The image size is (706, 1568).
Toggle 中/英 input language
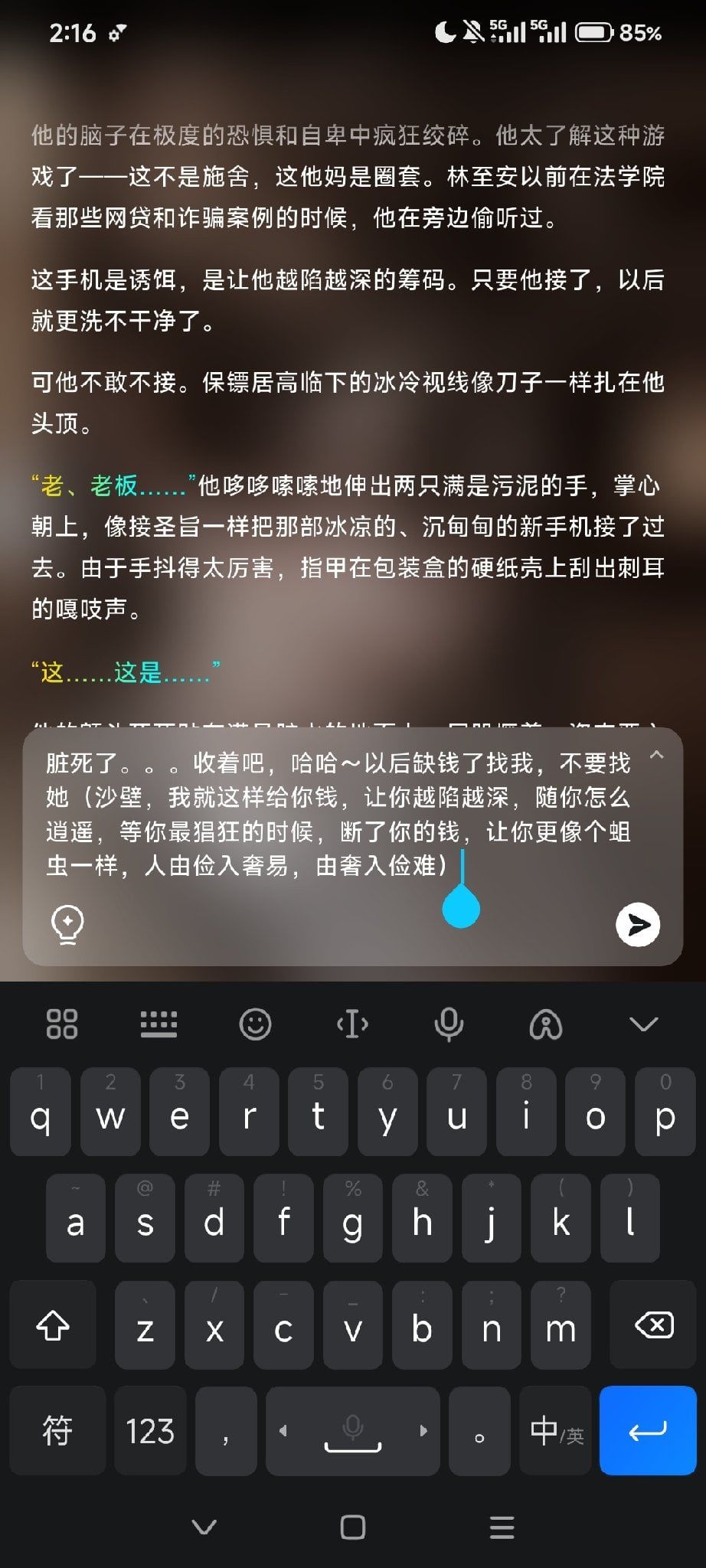[557, 1430]
